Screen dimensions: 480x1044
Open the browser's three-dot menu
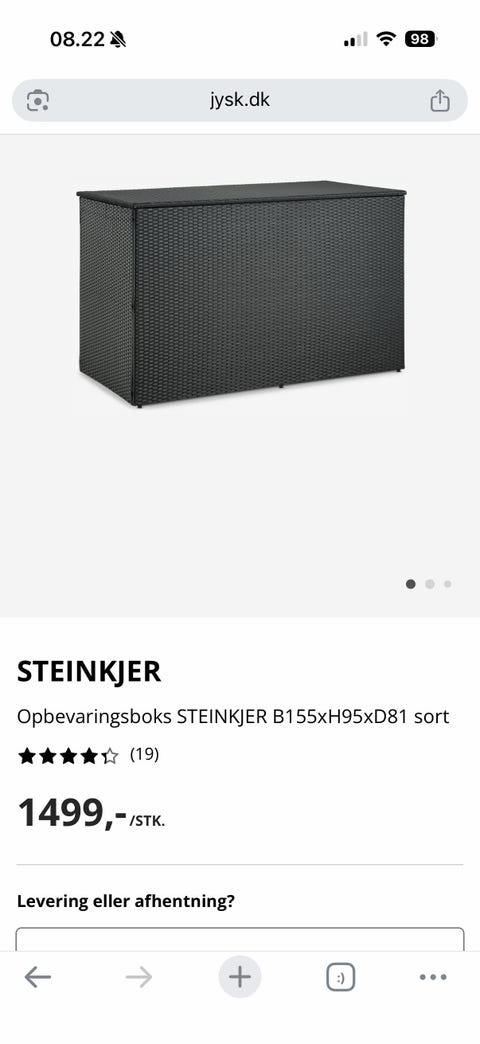433,977
